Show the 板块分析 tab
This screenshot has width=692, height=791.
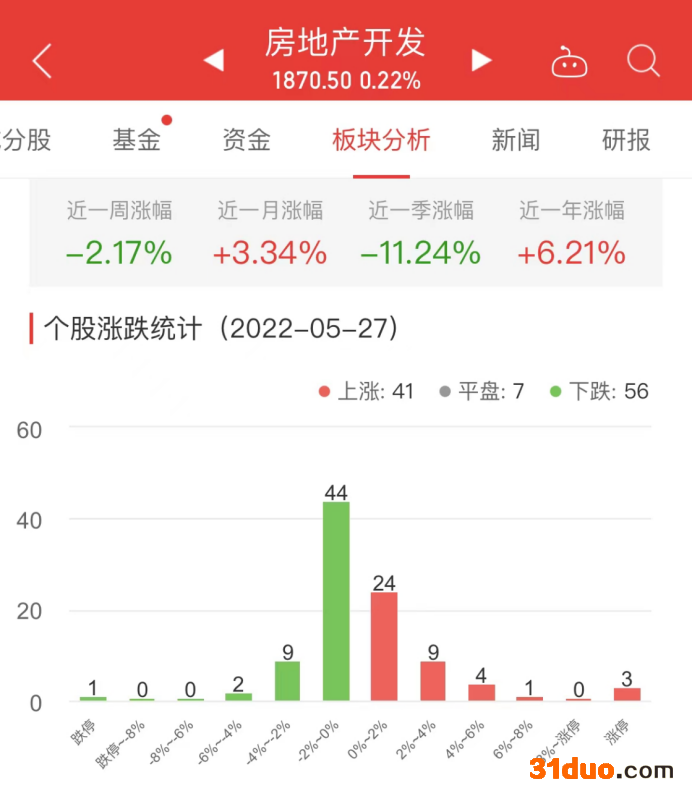pos(381,140)
